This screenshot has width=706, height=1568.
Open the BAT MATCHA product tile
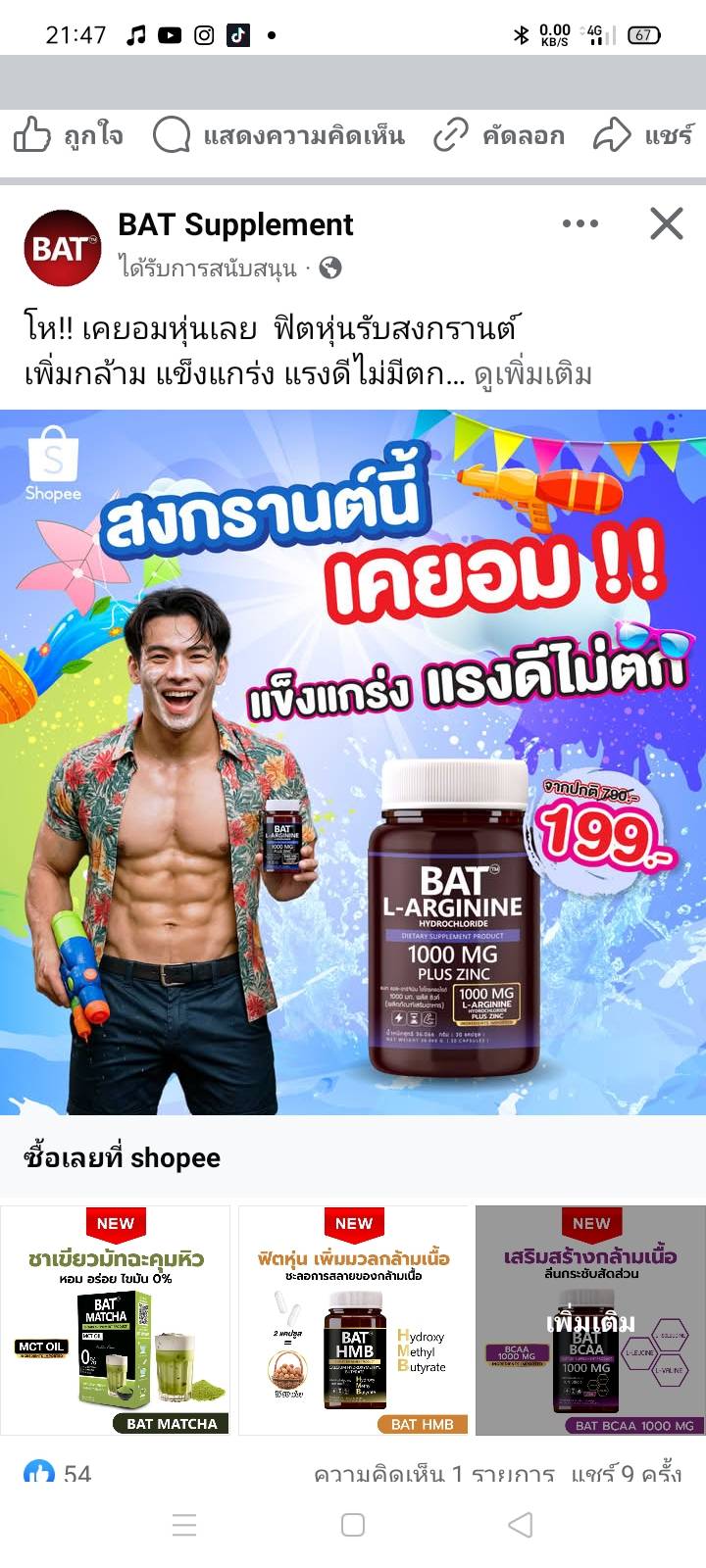point(116,1320)
